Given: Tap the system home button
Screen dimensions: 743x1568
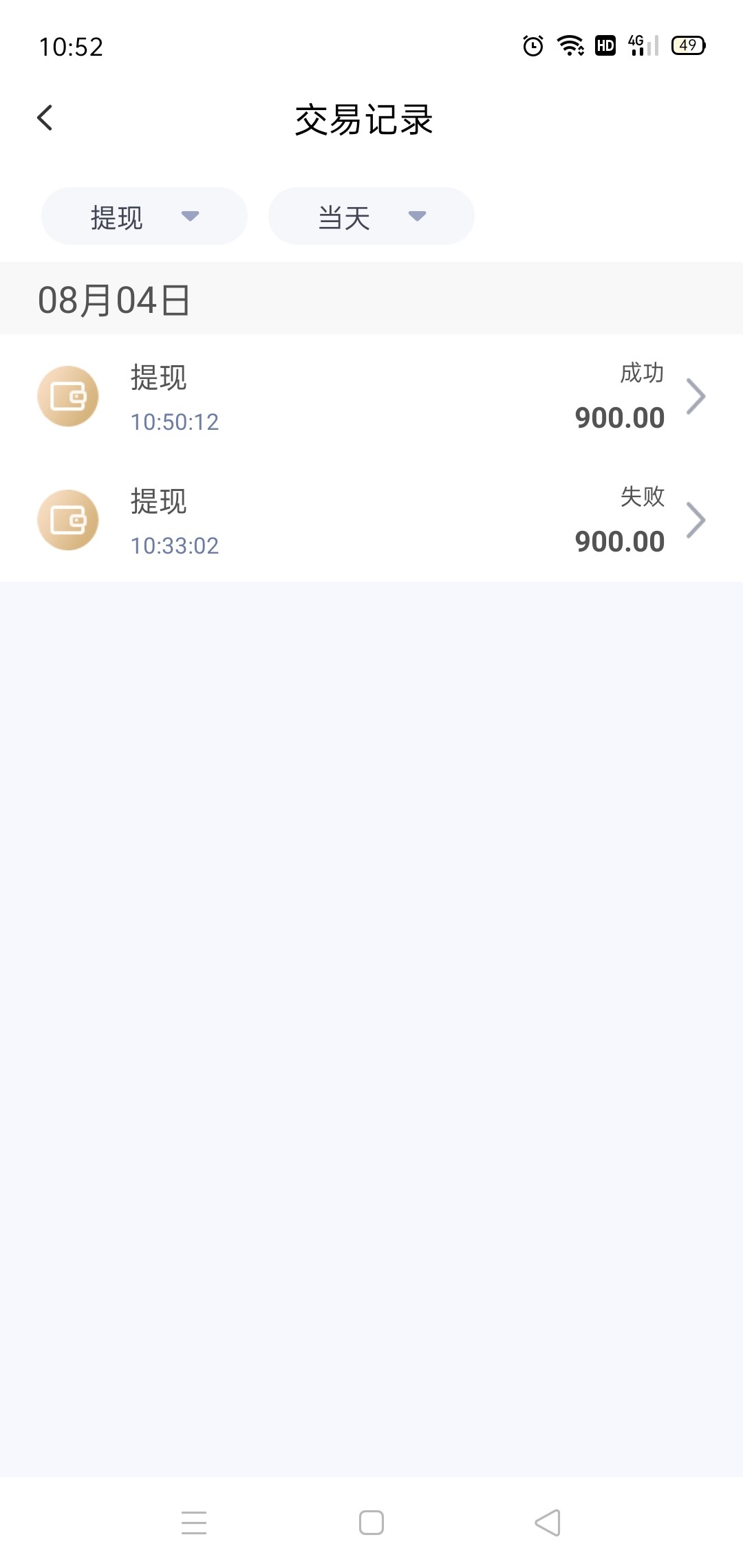Looking at the screenshot, I should coord(371,1523).
